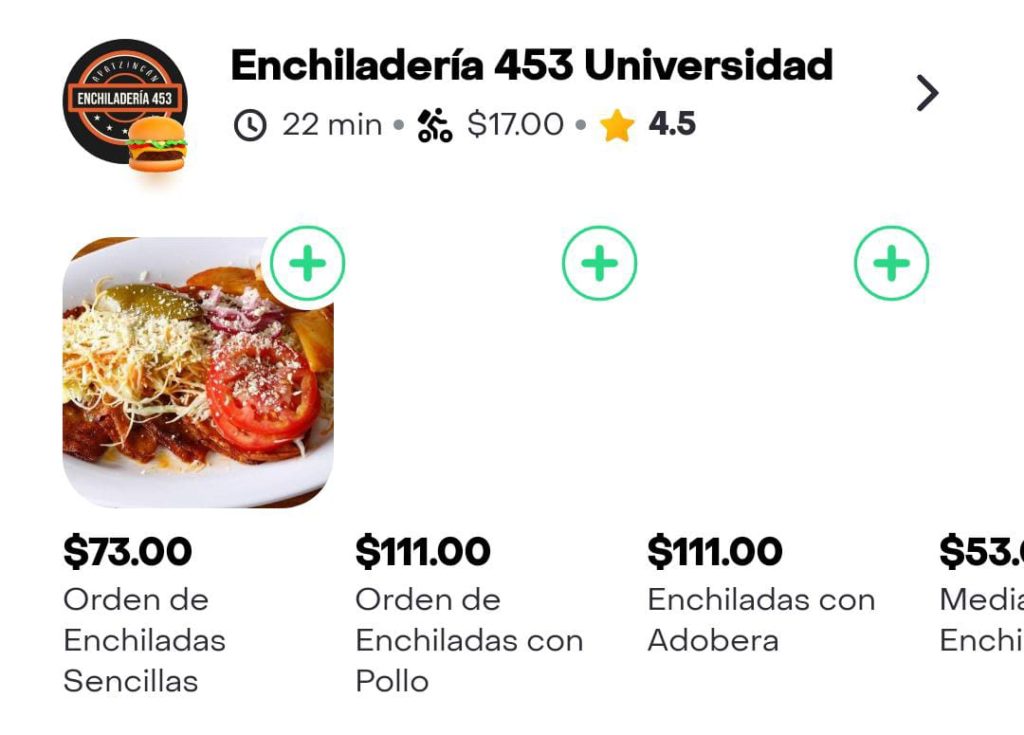The width and height of the screenshot is (1024, 735).
Task: Add Enchiladas con Adobera to cart
Action: (891, 264)
